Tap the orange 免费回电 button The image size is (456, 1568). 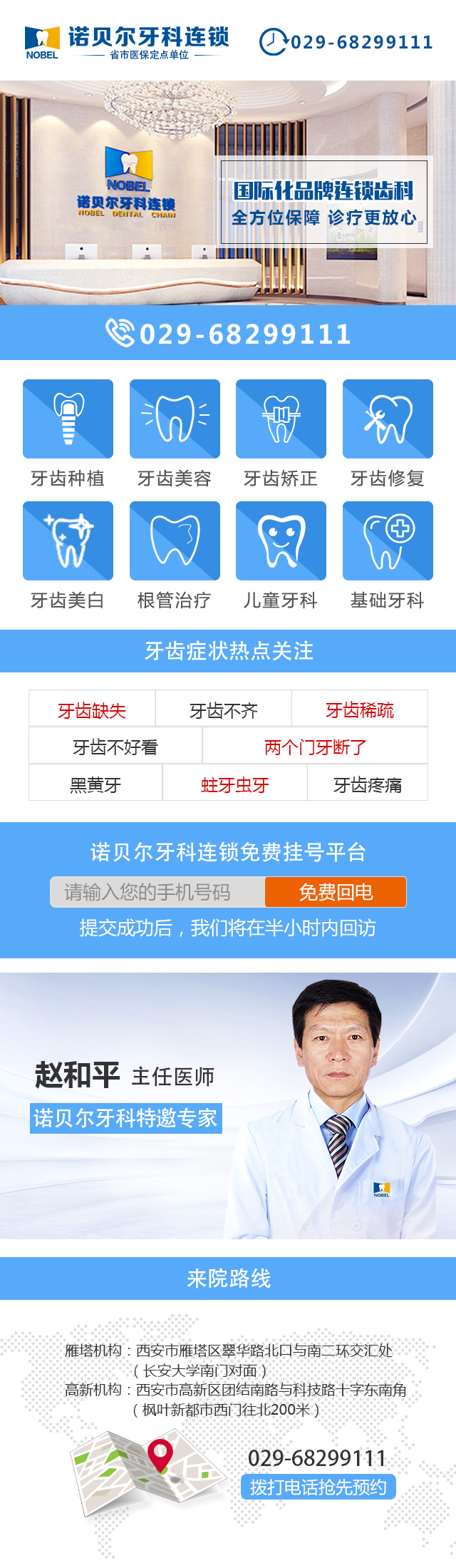coord(336,892)
